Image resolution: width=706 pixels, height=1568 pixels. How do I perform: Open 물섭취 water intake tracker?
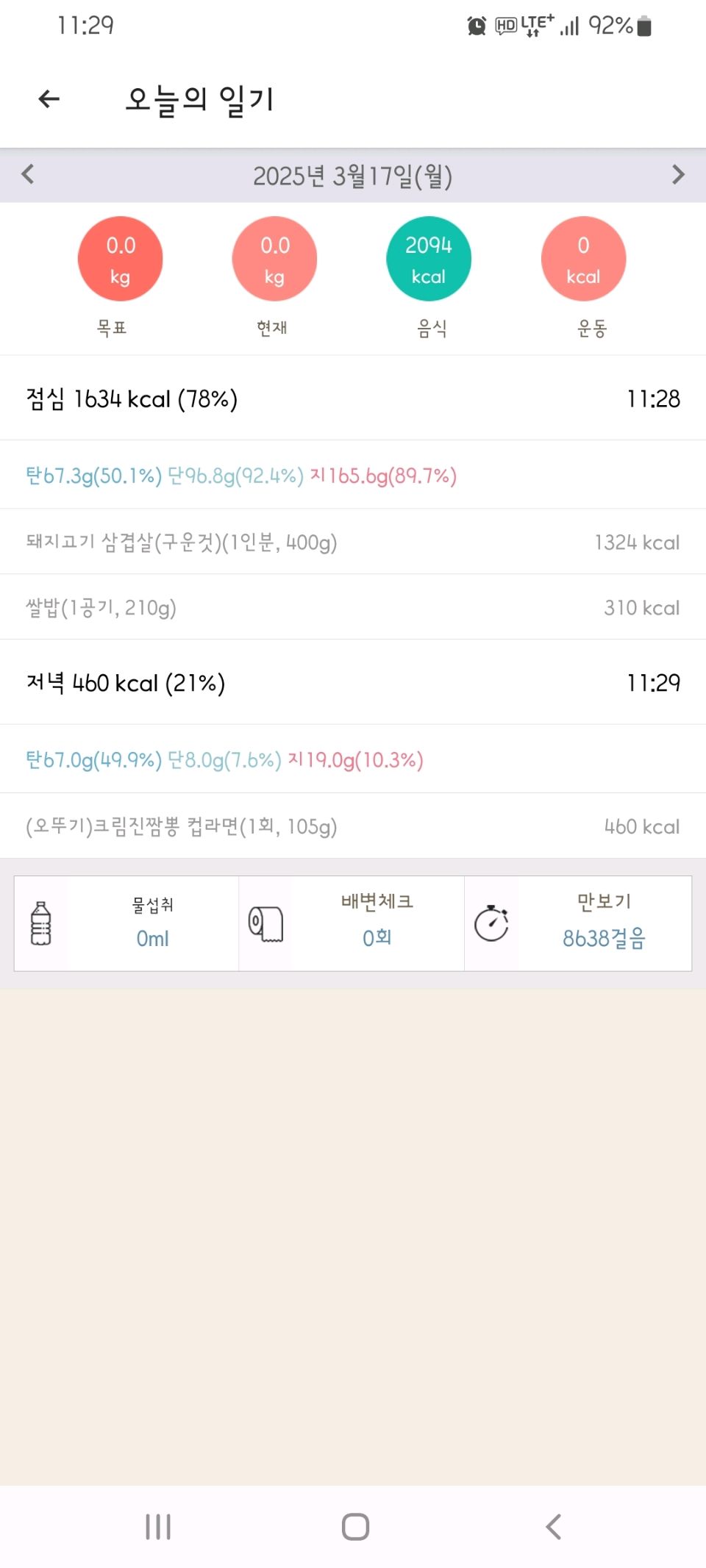click(x=127, y=923)
